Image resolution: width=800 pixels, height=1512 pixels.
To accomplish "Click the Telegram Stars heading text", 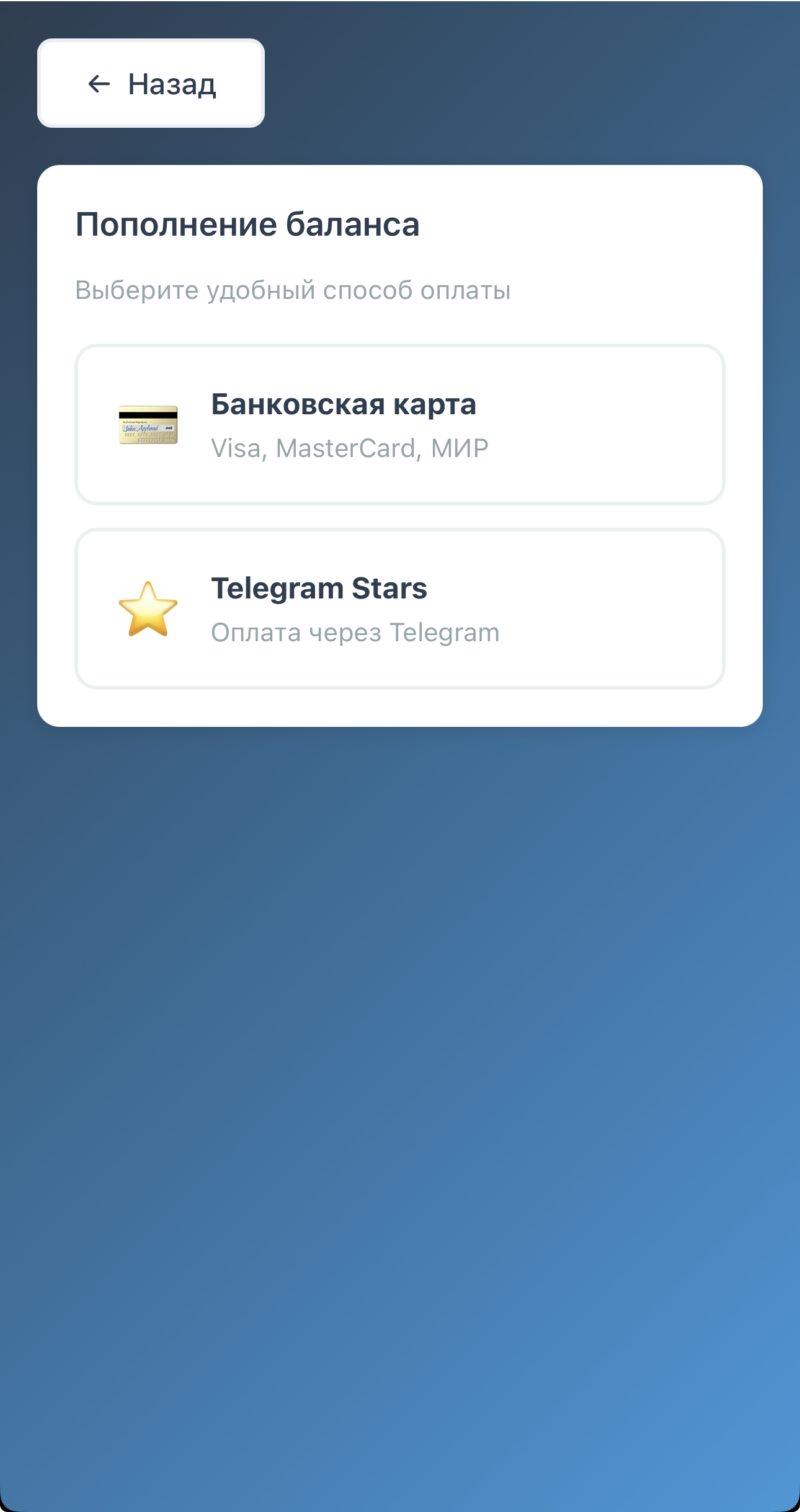I will point(319,588).
